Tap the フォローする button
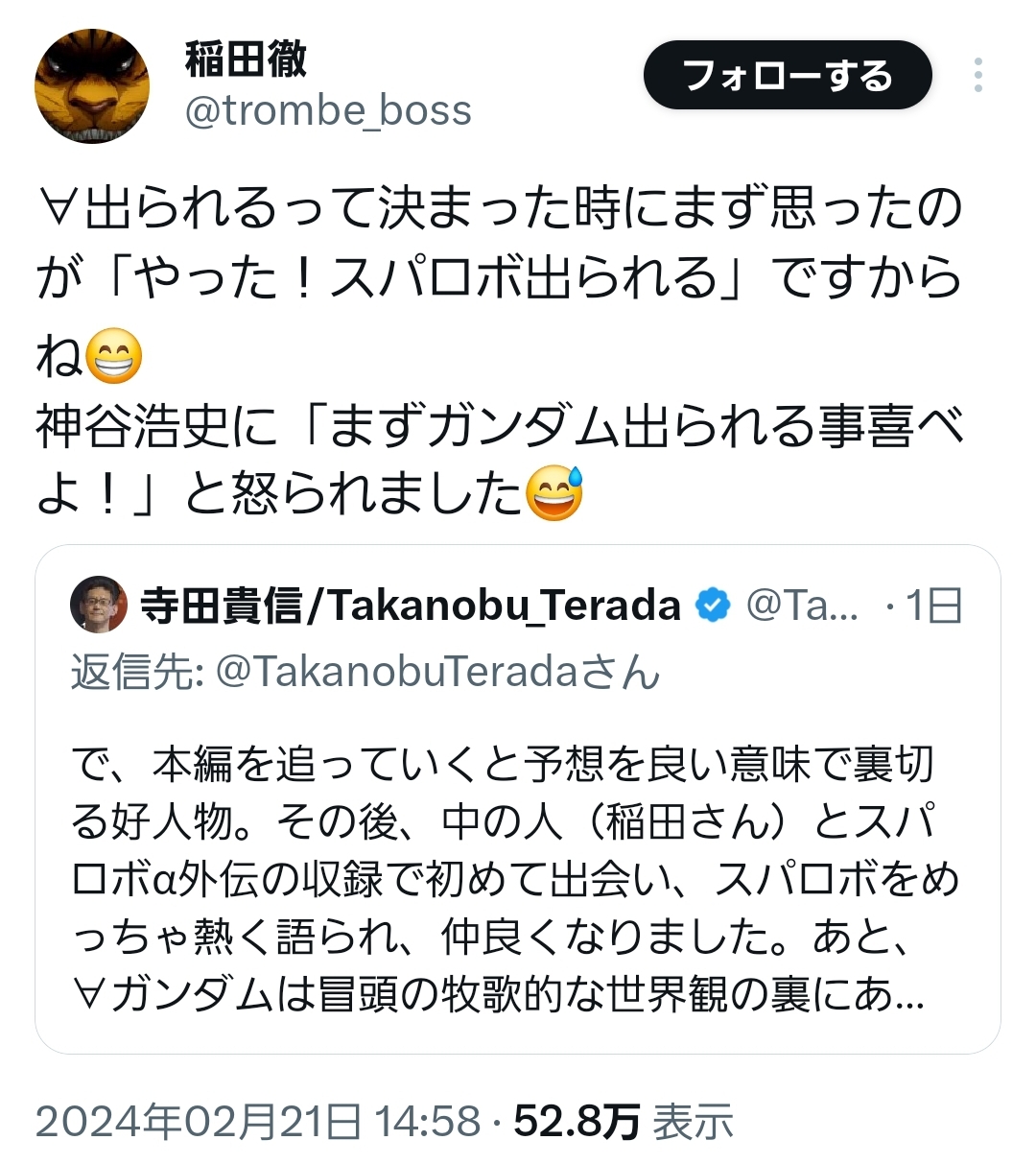Screen dimensions: 1036x1164 (788, 75)
